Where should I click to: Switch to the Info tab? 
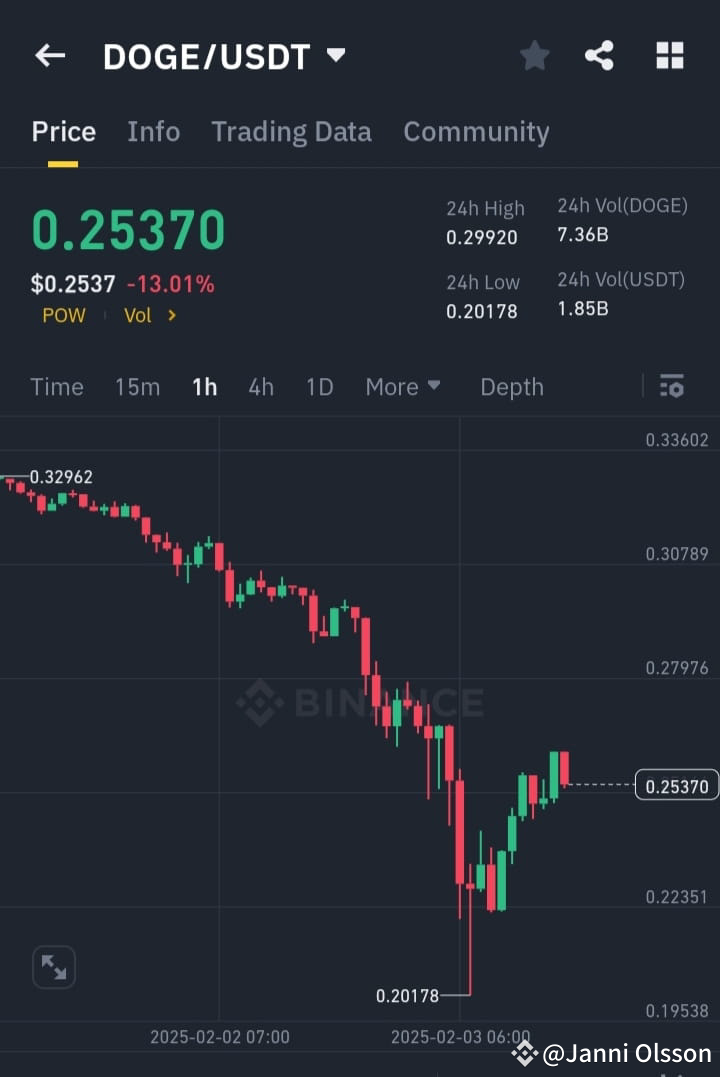coord(153,131)
